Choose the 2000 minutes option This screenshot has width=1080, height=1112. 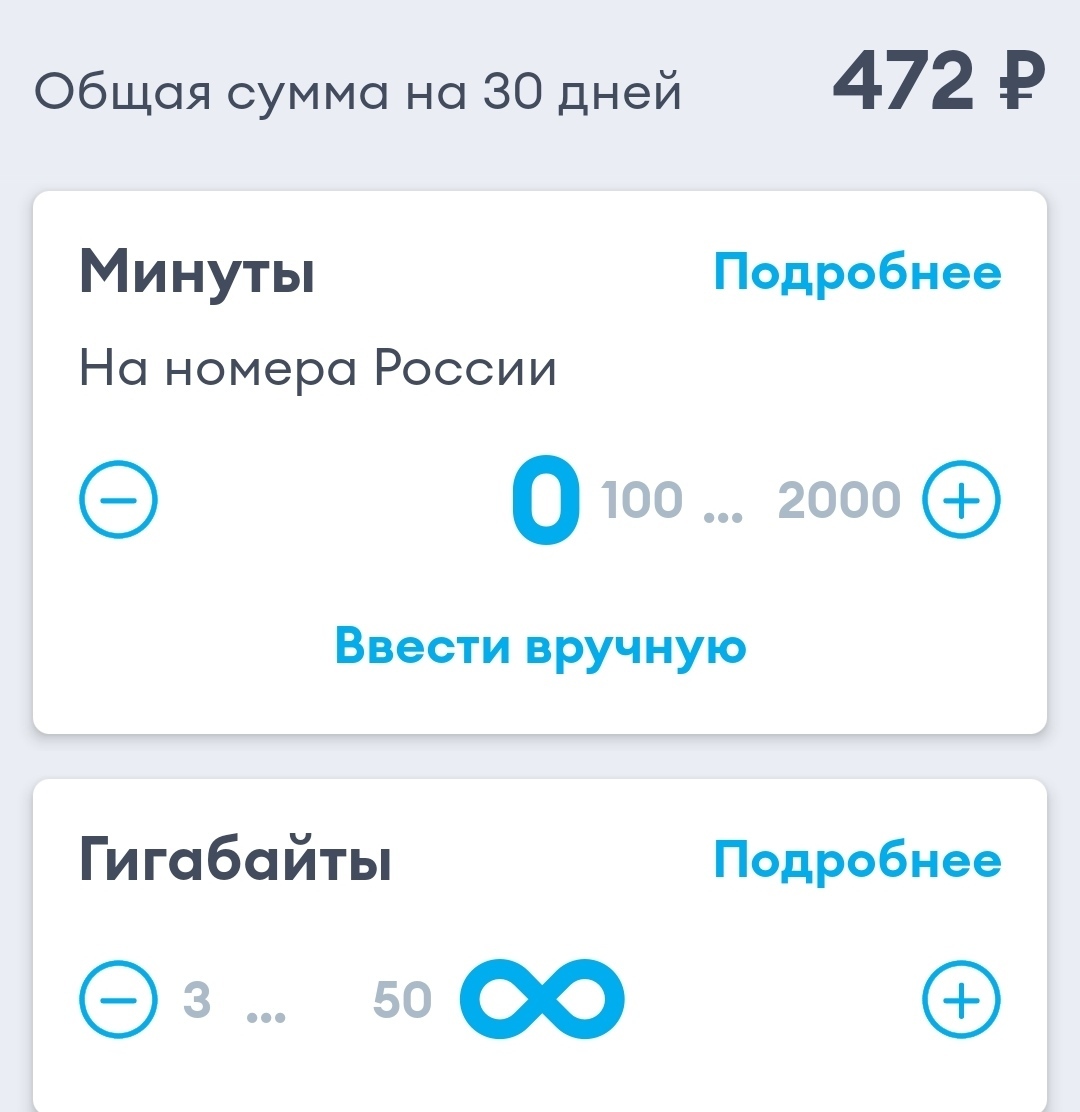coord(838,500)
